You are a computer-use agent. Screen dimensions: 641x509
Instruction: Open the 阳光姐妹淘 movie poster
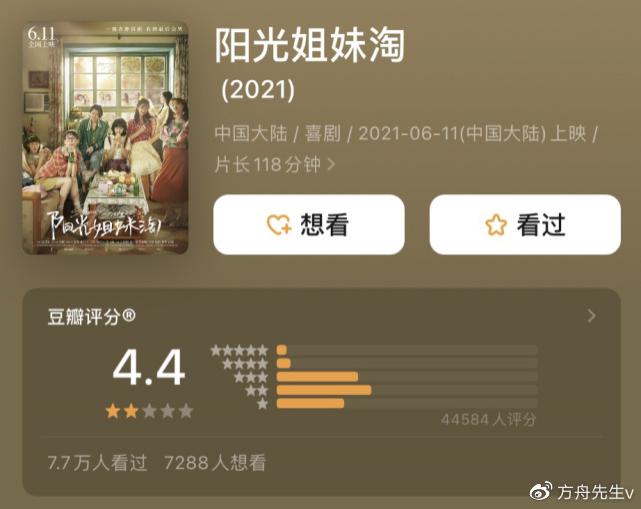106,139
